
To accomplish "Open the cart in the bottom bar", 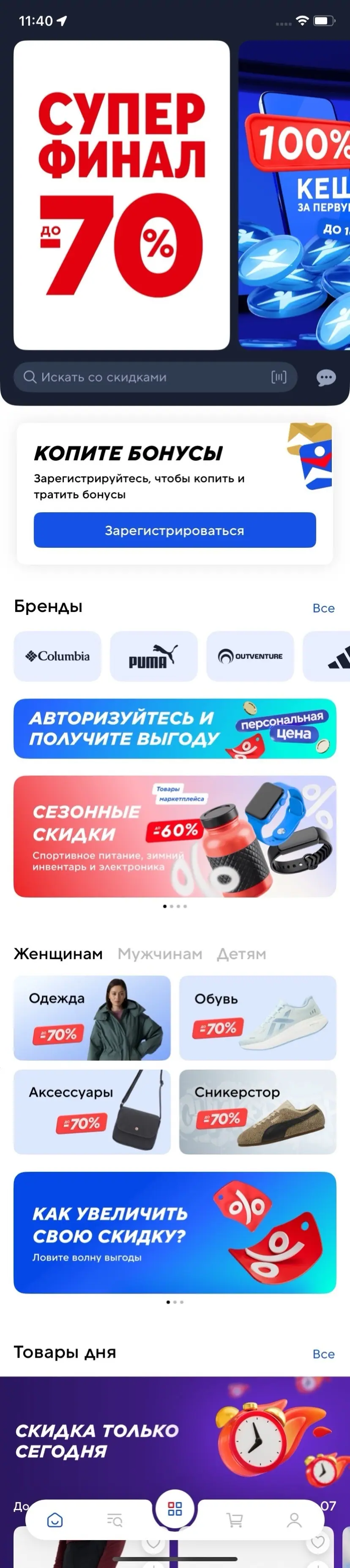I will [x=235, y=1520].
